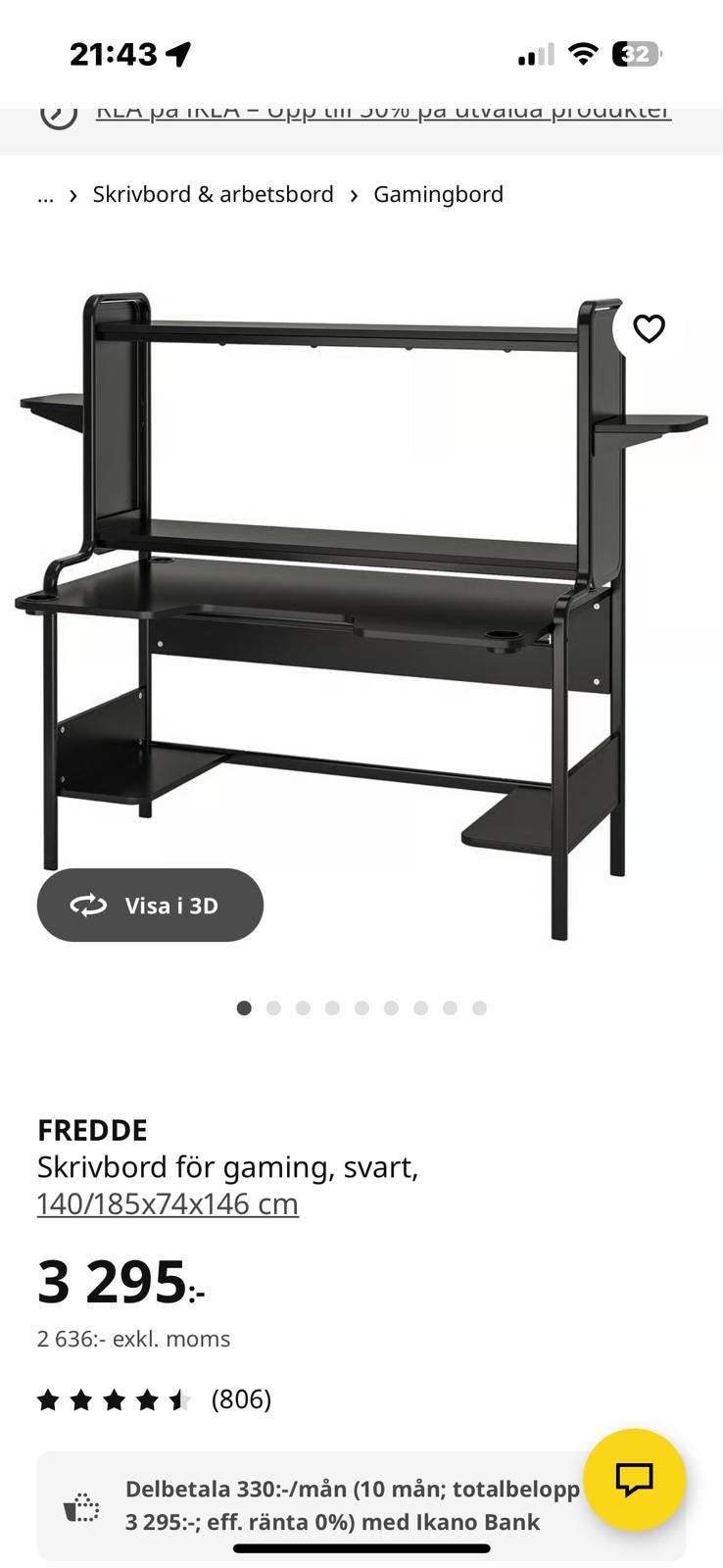The height and width of the screenshot is (1568, 723).
Task: Tap the 3D rotation arrows icon
Action: (88, 905)
